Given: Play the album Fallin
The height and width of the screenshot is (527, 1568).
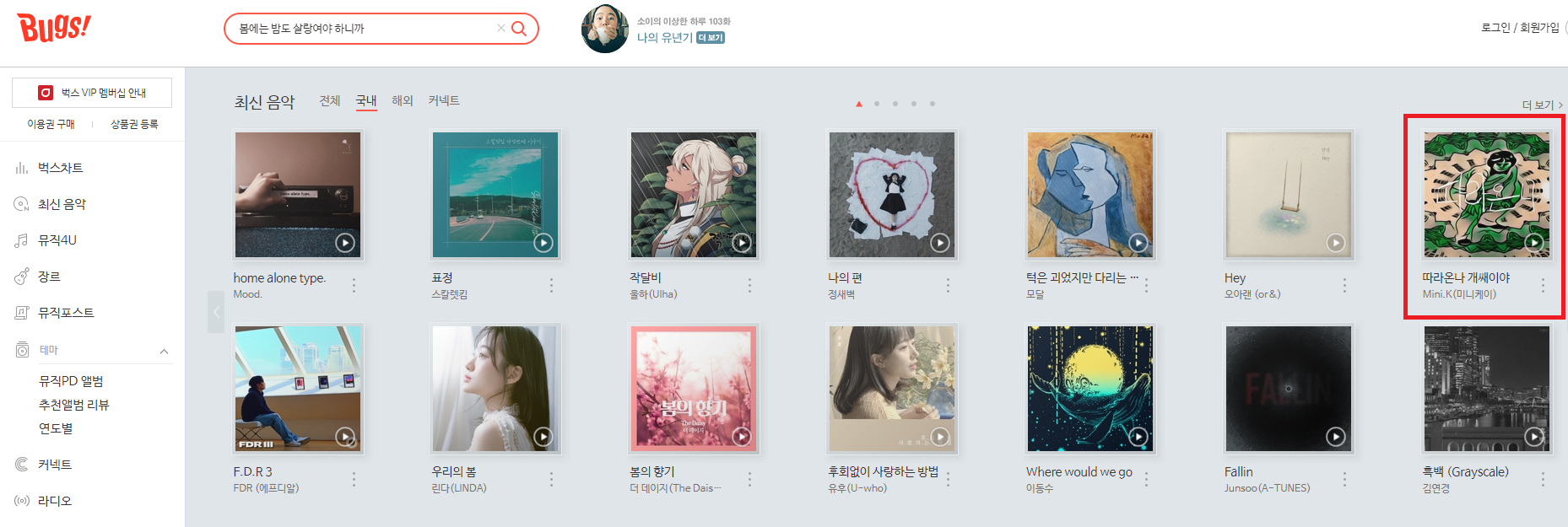Looking at the screenshot, I should pos(1335,437).
